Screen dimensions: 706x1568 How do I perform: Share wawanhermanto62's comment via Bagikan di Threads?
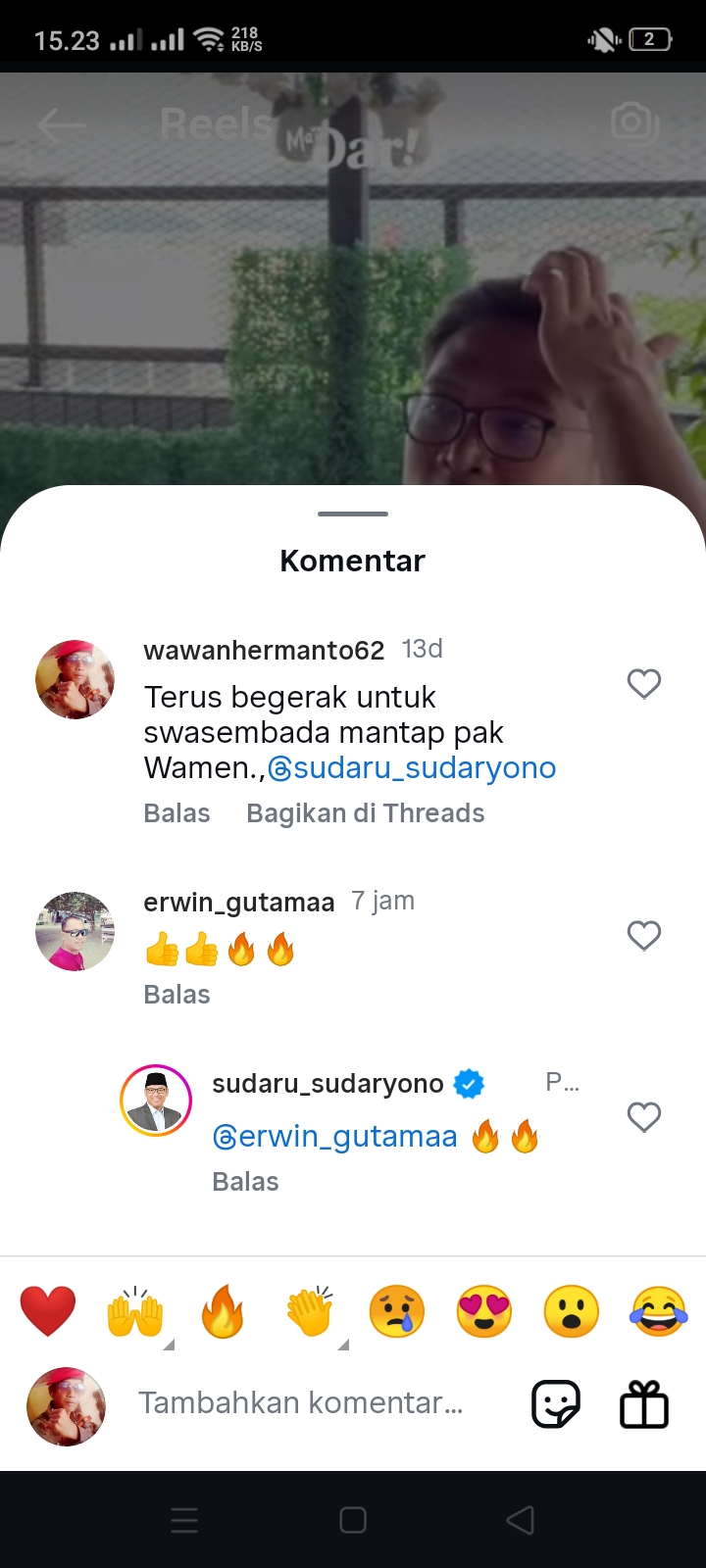366,813
